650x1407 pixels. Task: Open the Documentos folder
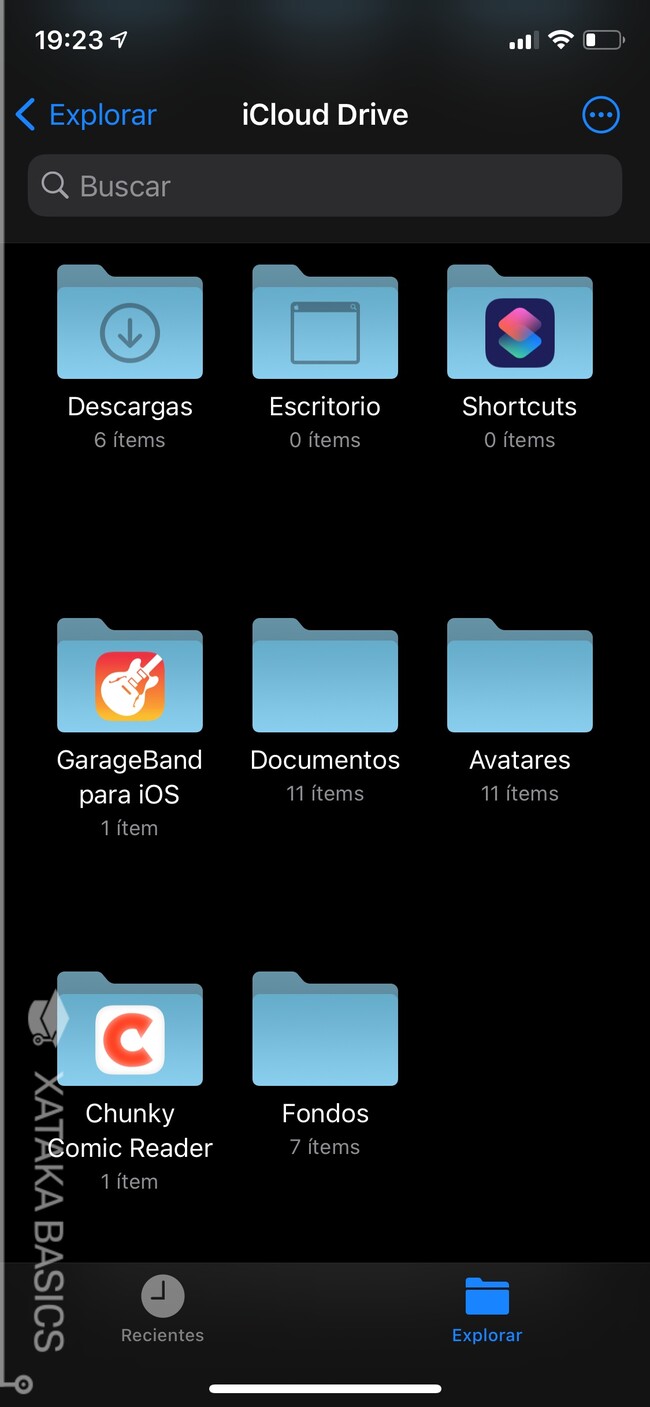tap(325, 677)
